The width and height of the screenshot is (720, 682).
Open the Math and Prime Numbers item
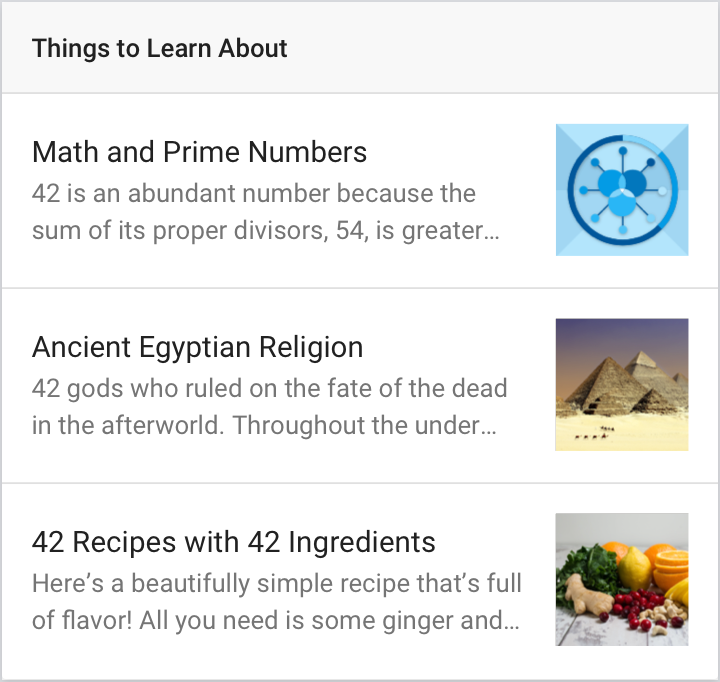pyautogui.click(x=200, y=153)
